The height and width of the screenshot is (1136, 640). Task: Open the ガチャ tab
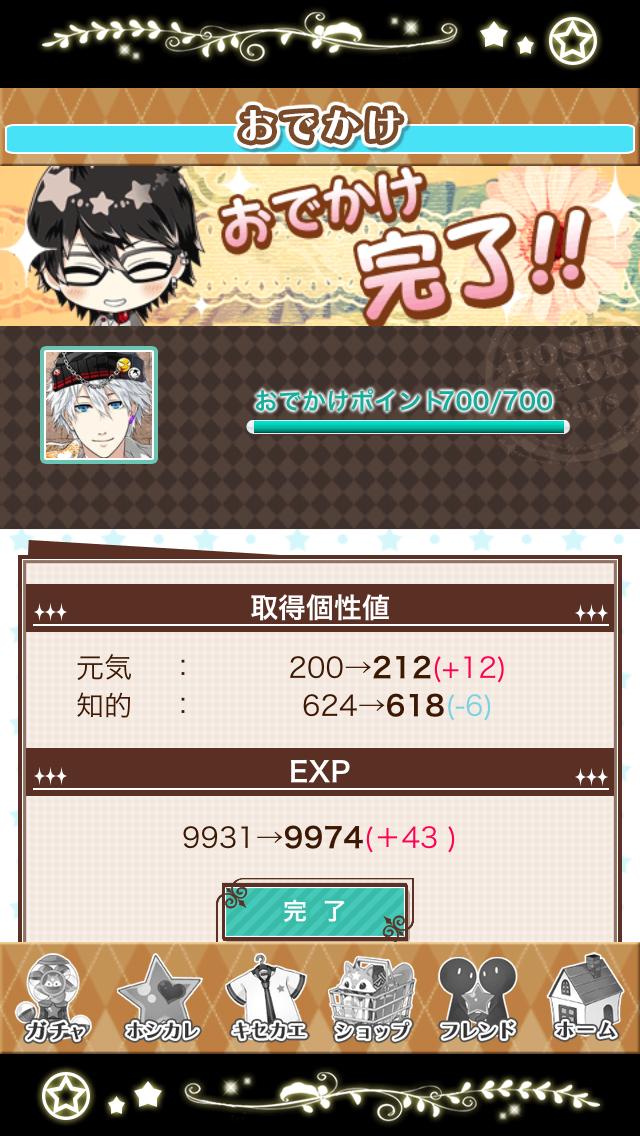[56, 998]
